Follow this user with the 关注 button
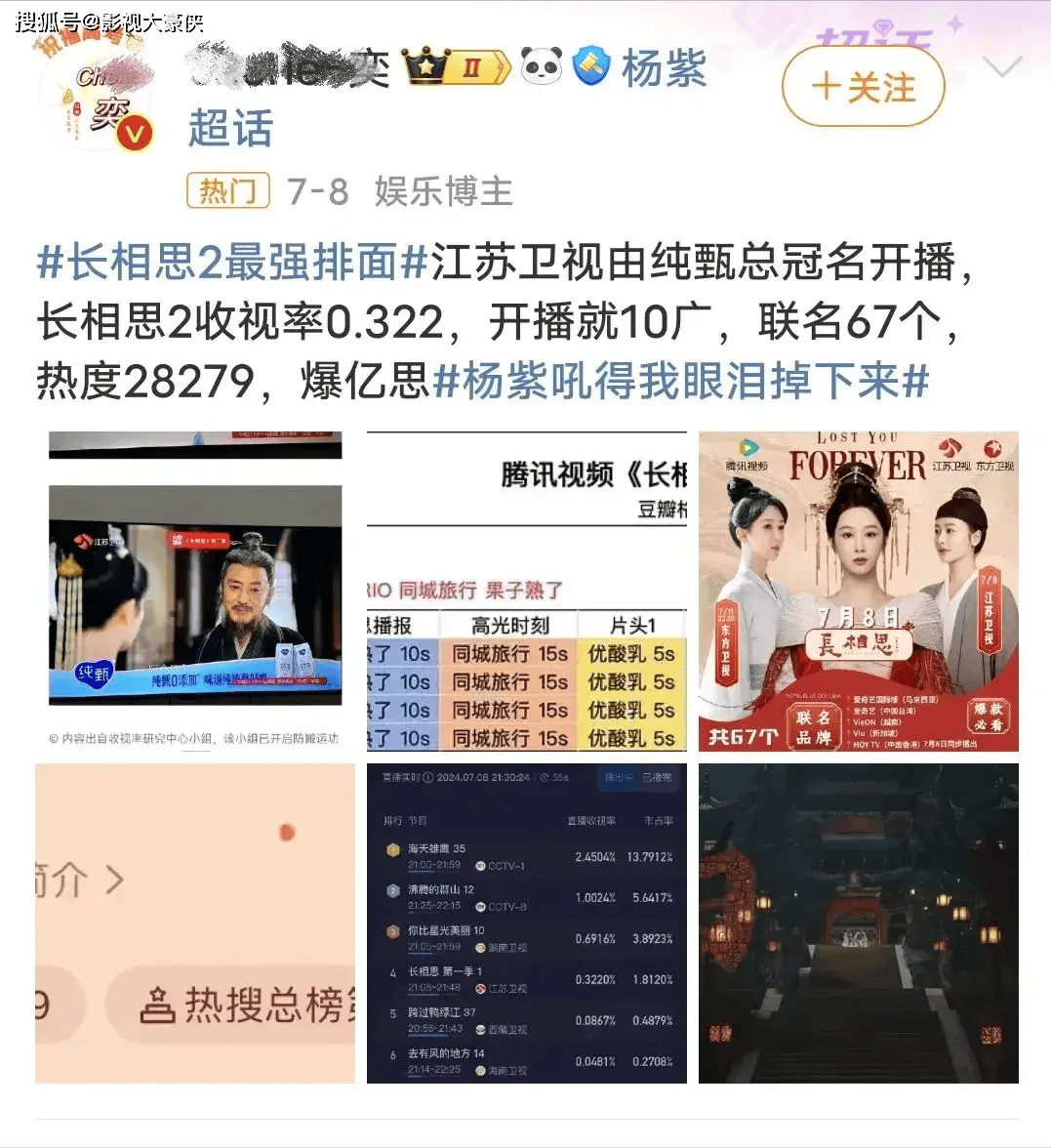The image size is (1051, 1148). 863,87
